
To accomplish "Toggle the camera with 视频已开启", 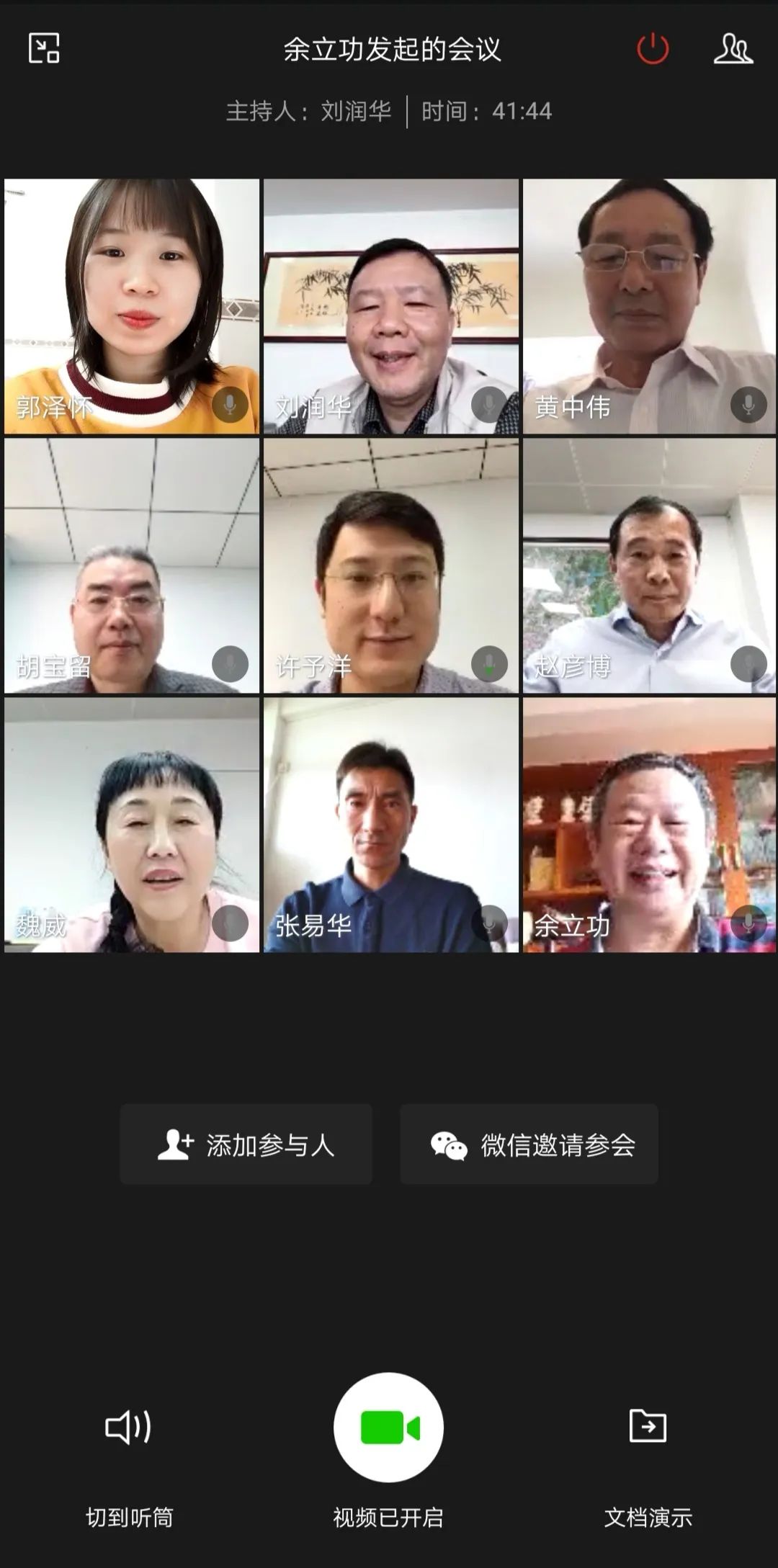I will [388, 1427].
